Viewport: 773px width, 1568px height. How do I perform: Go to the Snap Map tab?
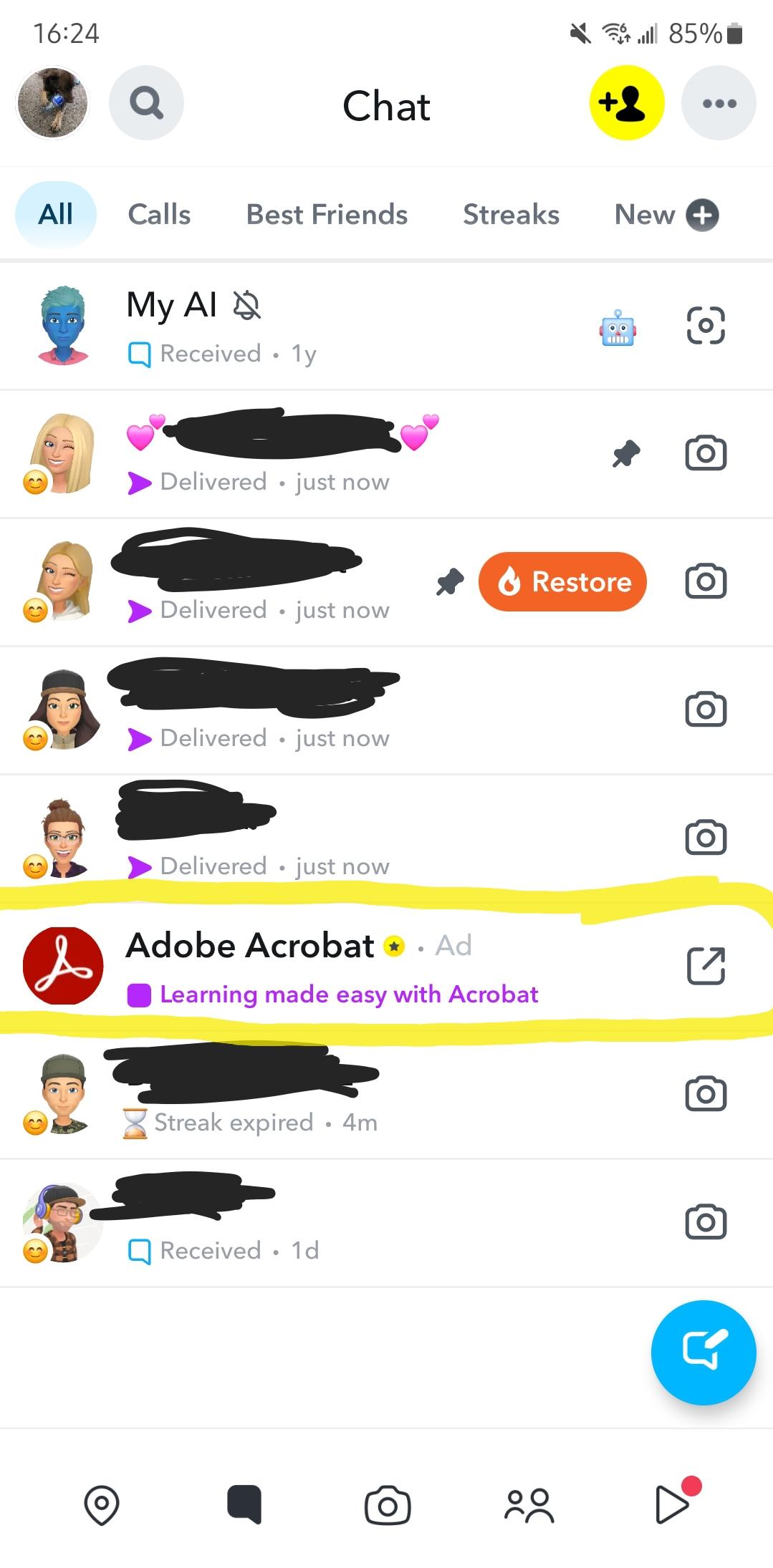point(101,1505)
